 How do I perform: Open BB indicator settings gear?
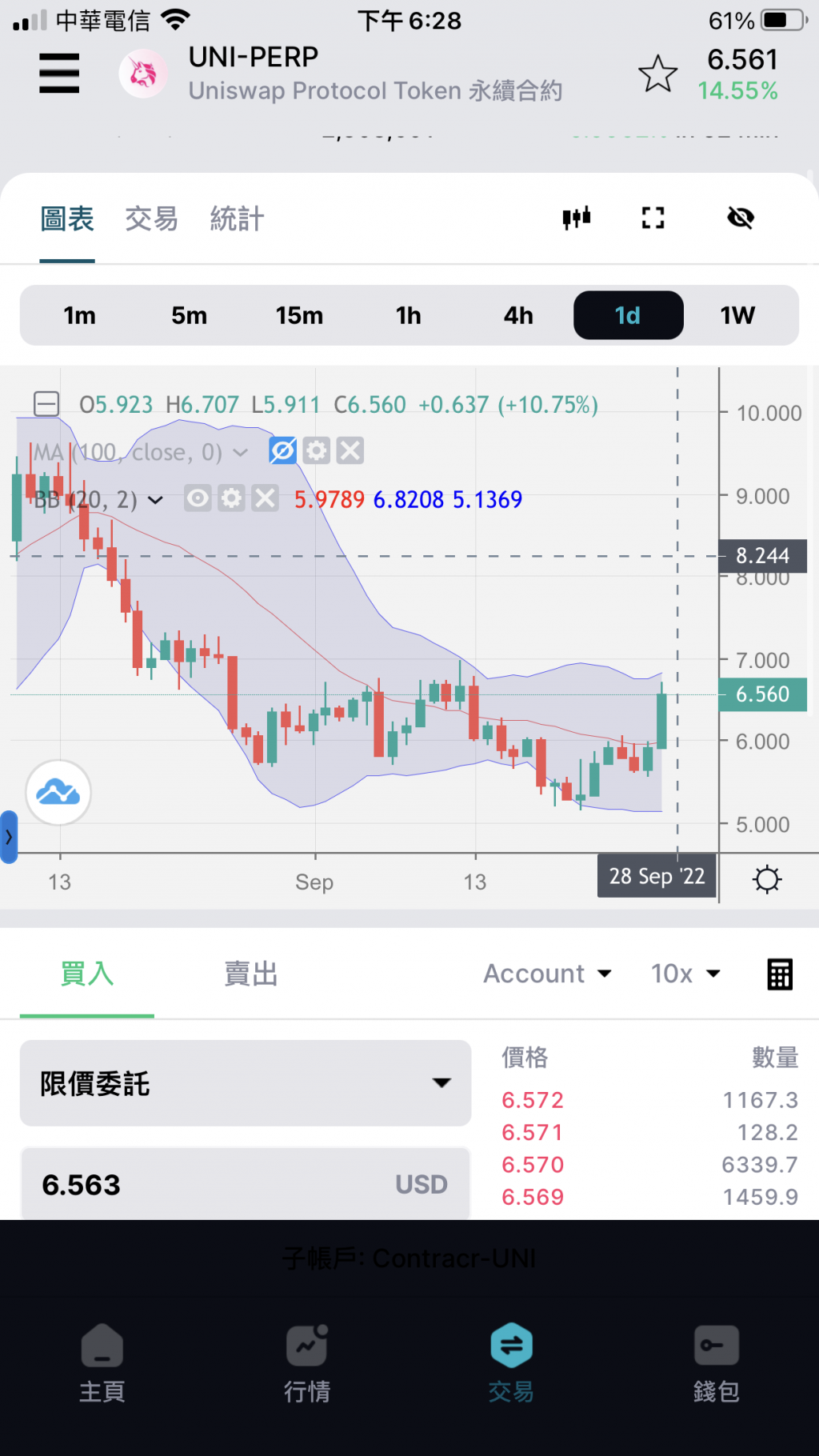pos(232,499)
